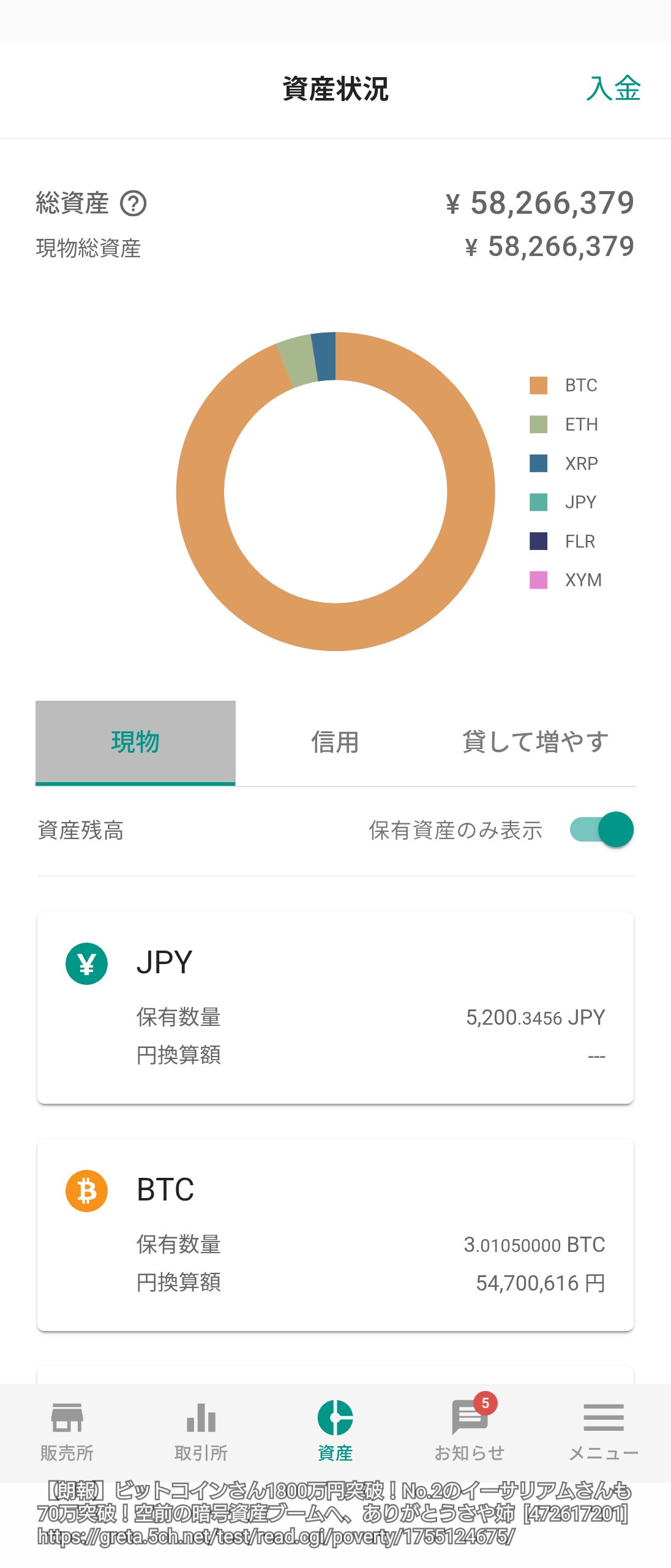Click the orange BTC legend color swatch
This screenshot has width=671, height=1568.
click(x=538, y=385)
